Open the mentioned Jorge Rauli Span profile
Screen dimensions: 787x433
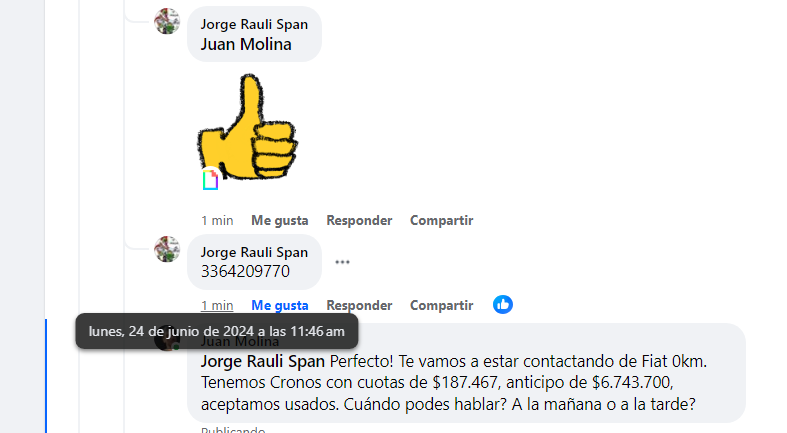pyautogui.click(x=262, y=360)
